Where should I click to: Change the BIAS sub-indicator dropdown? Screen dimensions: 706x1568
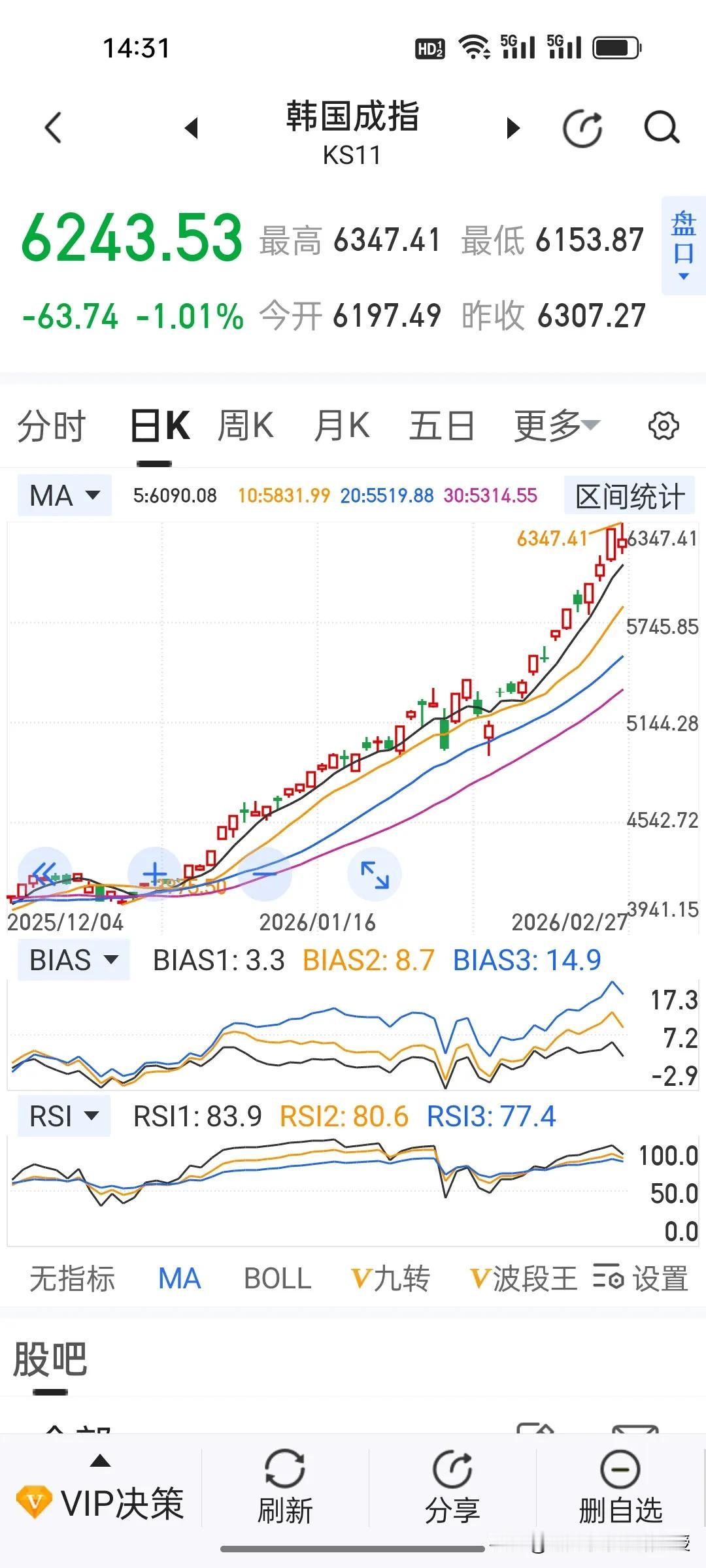tap(73, 960)
